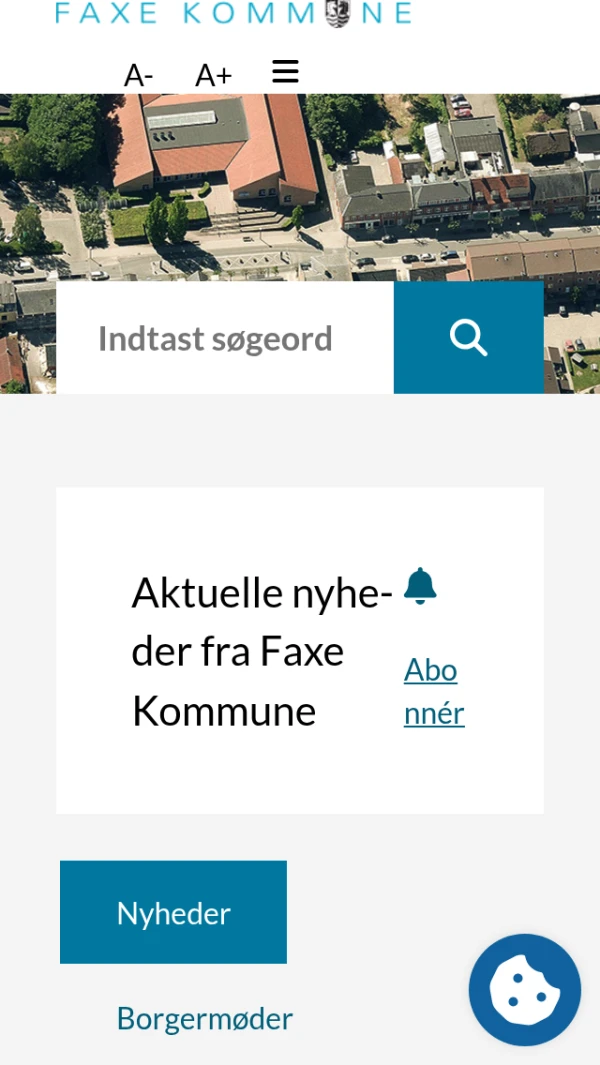
Task: Go to Faxe Kommune homepage via logo
Action: pyautogui.click(x=233, y=13)
